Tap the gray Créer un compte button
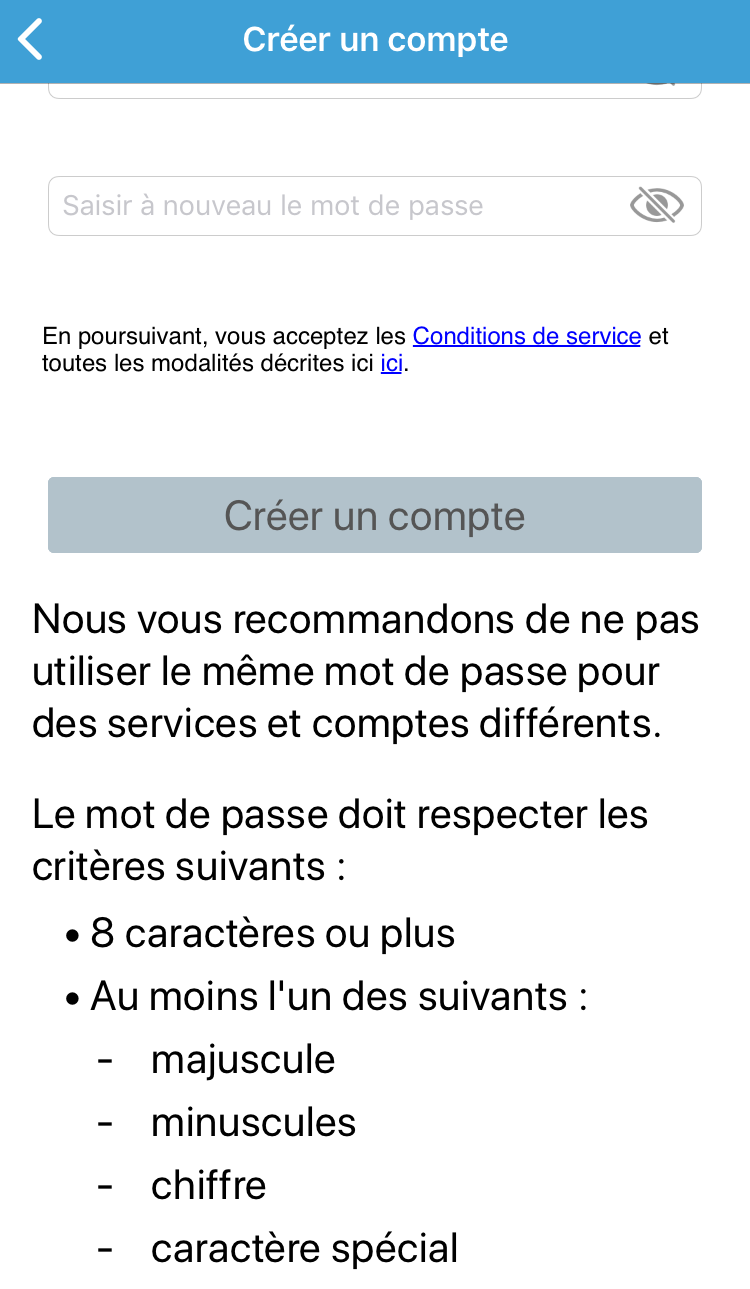The height and width of the screenshot is (1289, 750). pyautogui.click(x=375, y=515)
